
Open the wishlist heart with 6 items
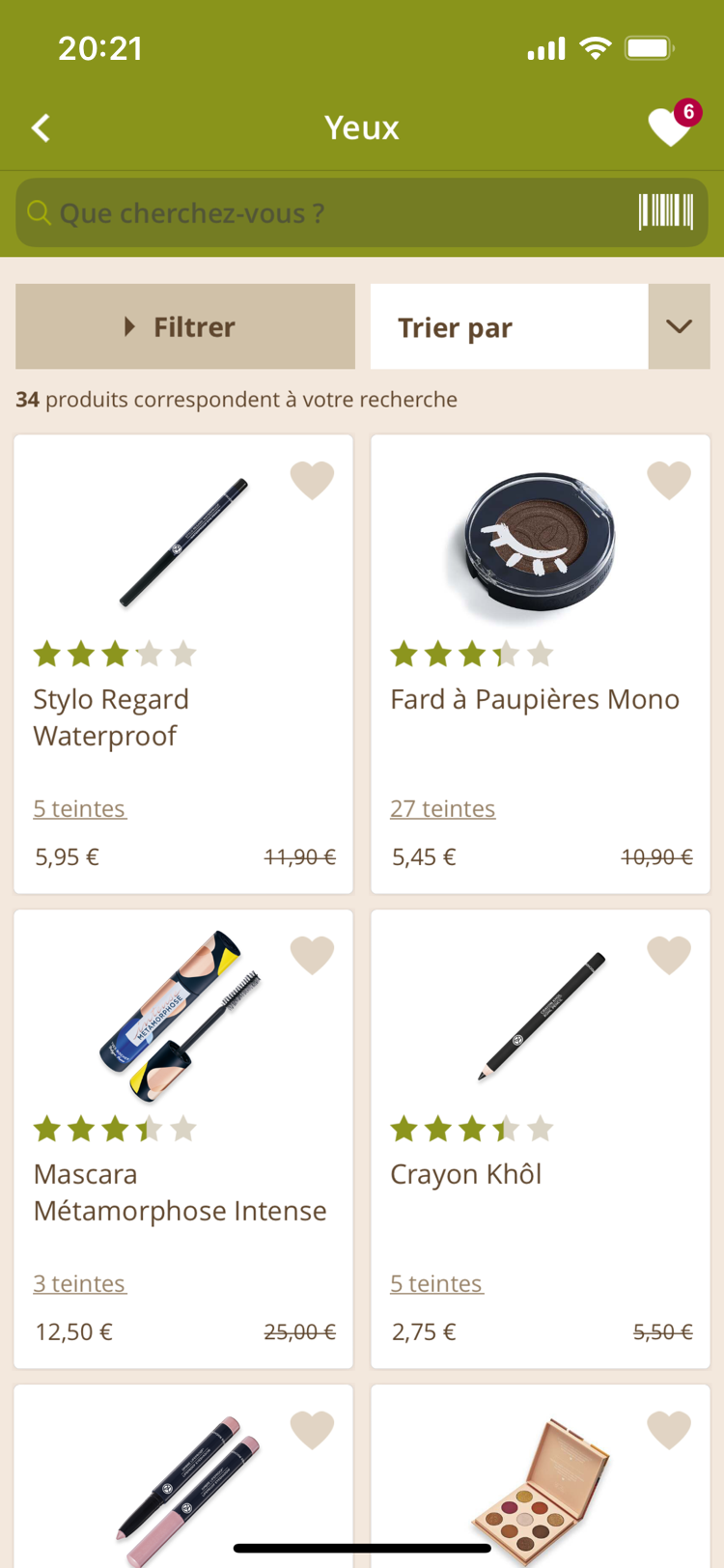(670, 126)
